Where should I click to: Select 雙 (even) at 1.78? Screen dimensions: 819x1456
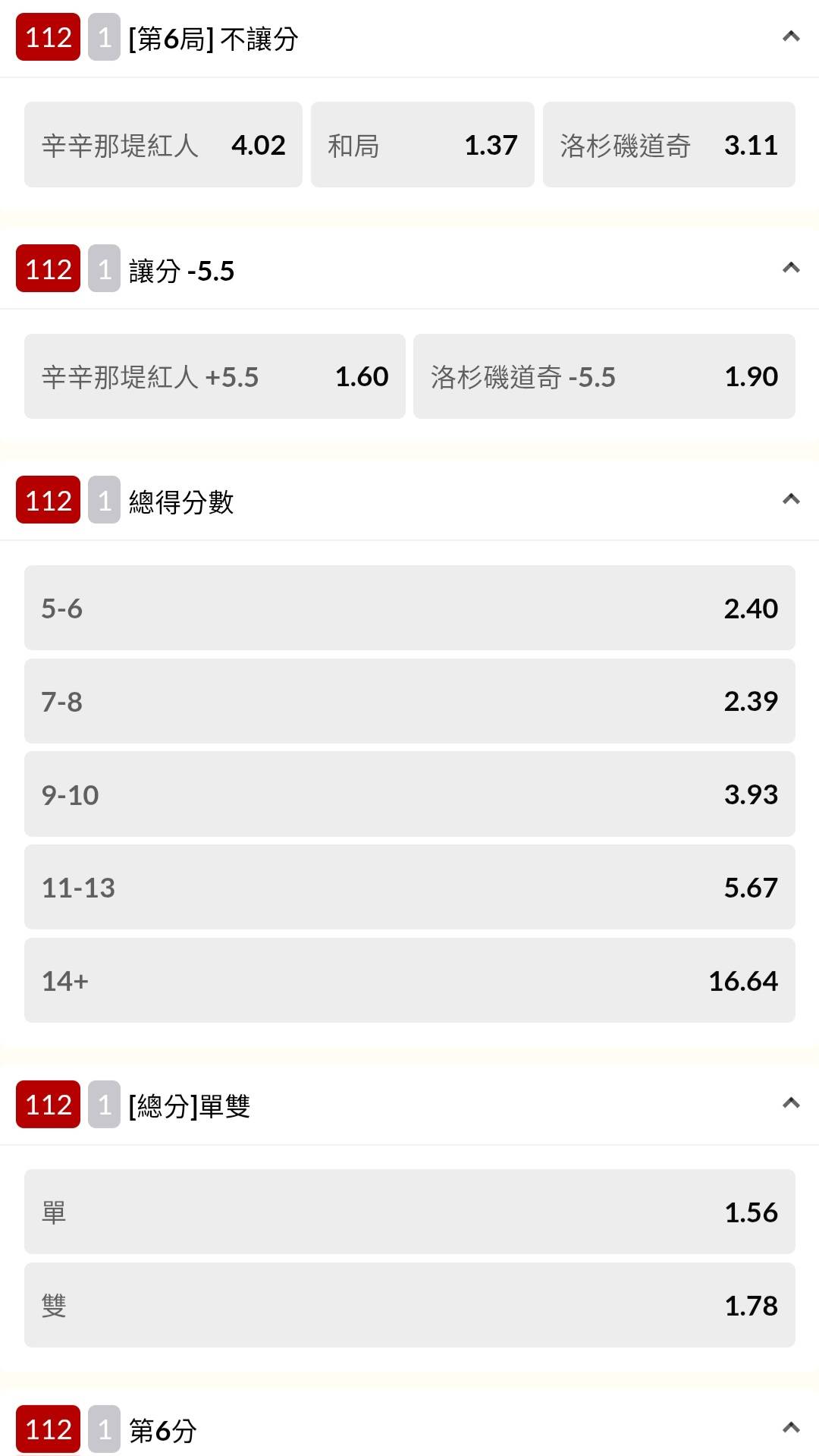tap(409, 1305)
